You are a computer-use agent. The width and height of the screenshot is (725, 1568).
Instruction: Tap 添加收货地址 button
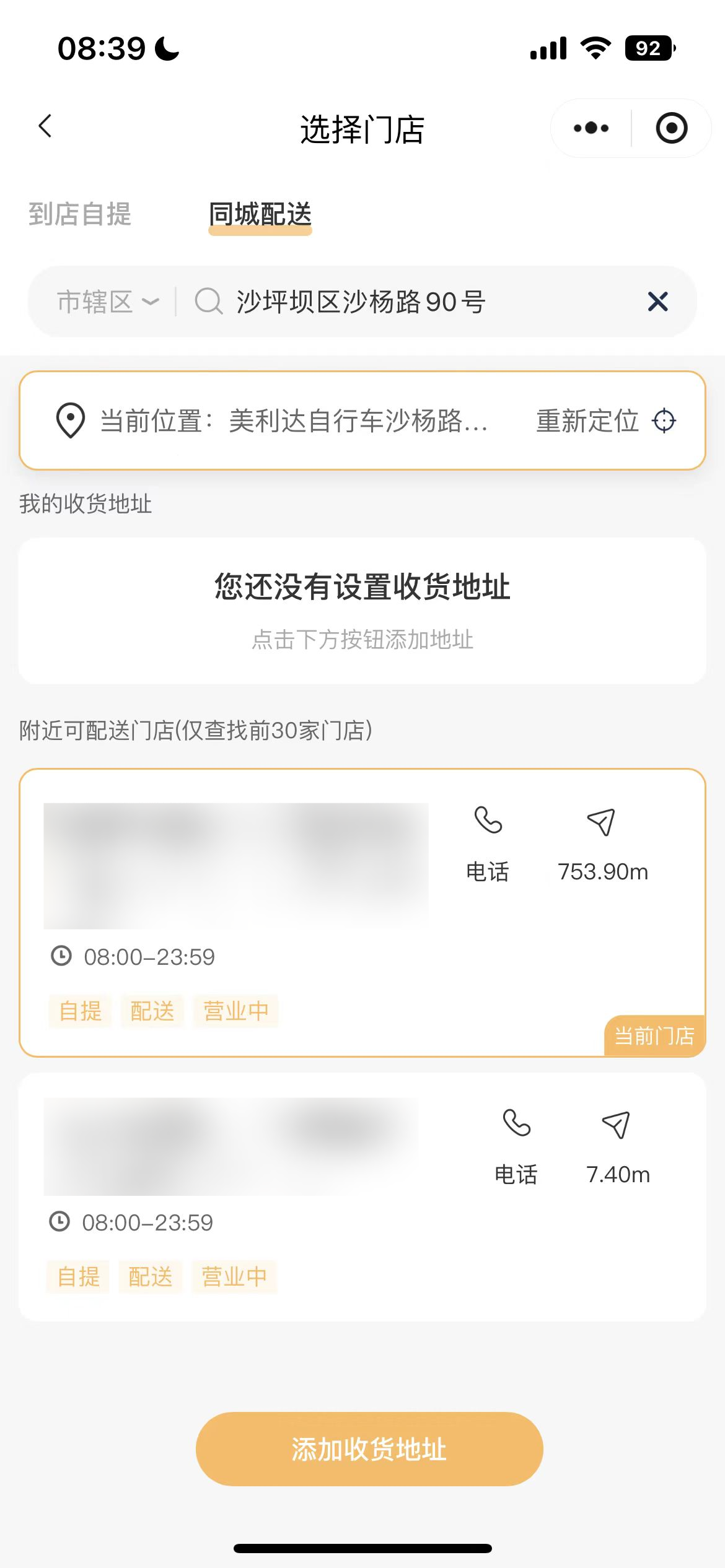tap(369, 1449)
